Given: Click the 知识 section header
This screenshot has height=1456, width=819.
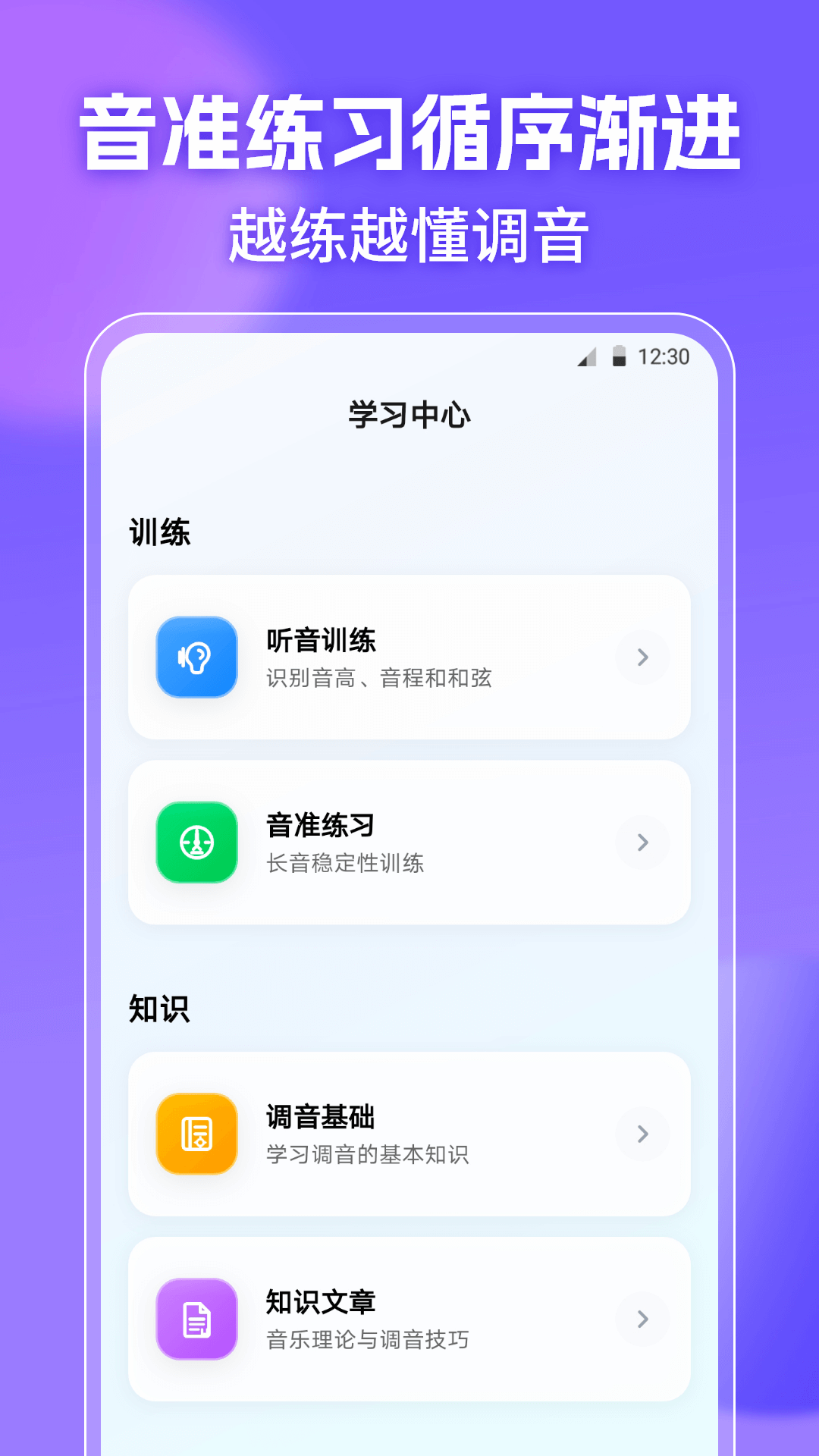Looking at the screenshot, I should click(x=159, y=1009).
